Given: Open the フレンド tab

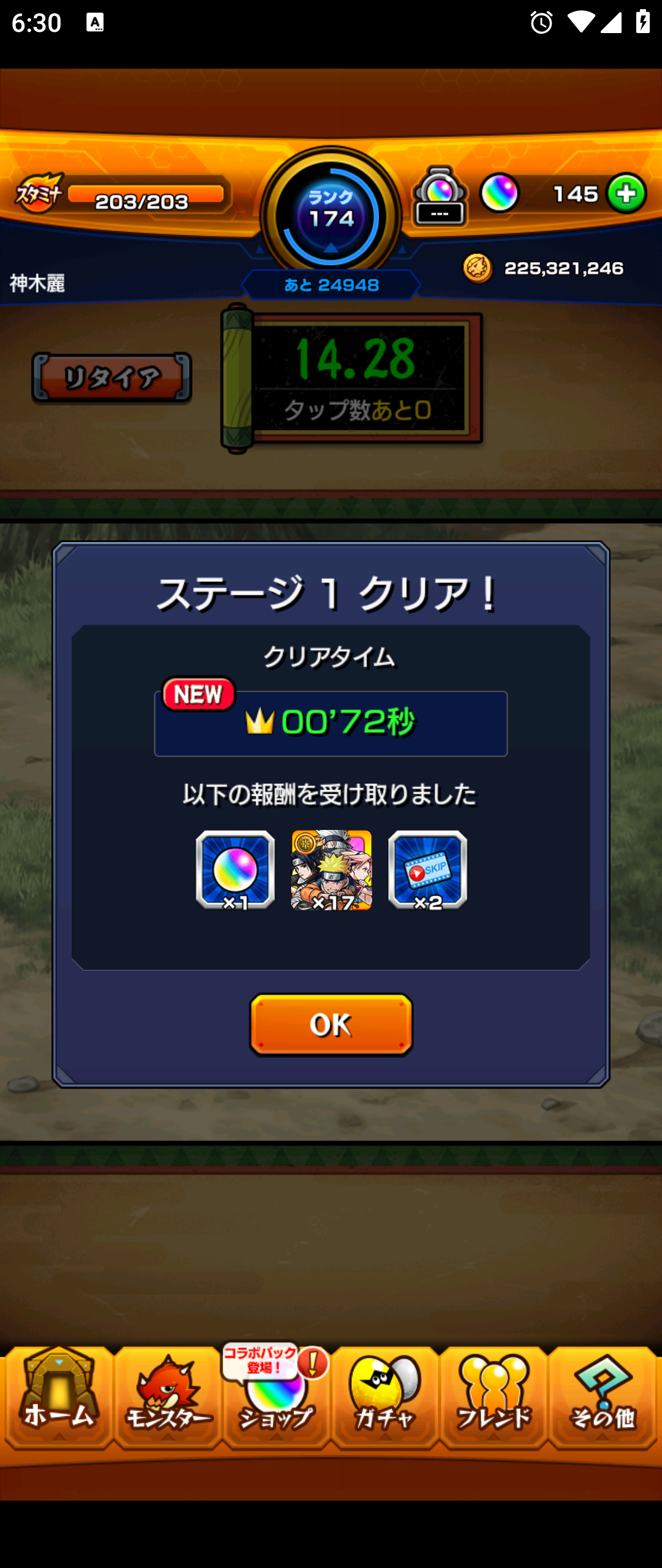Looking at the screenshot, I should coord(493,1399).
